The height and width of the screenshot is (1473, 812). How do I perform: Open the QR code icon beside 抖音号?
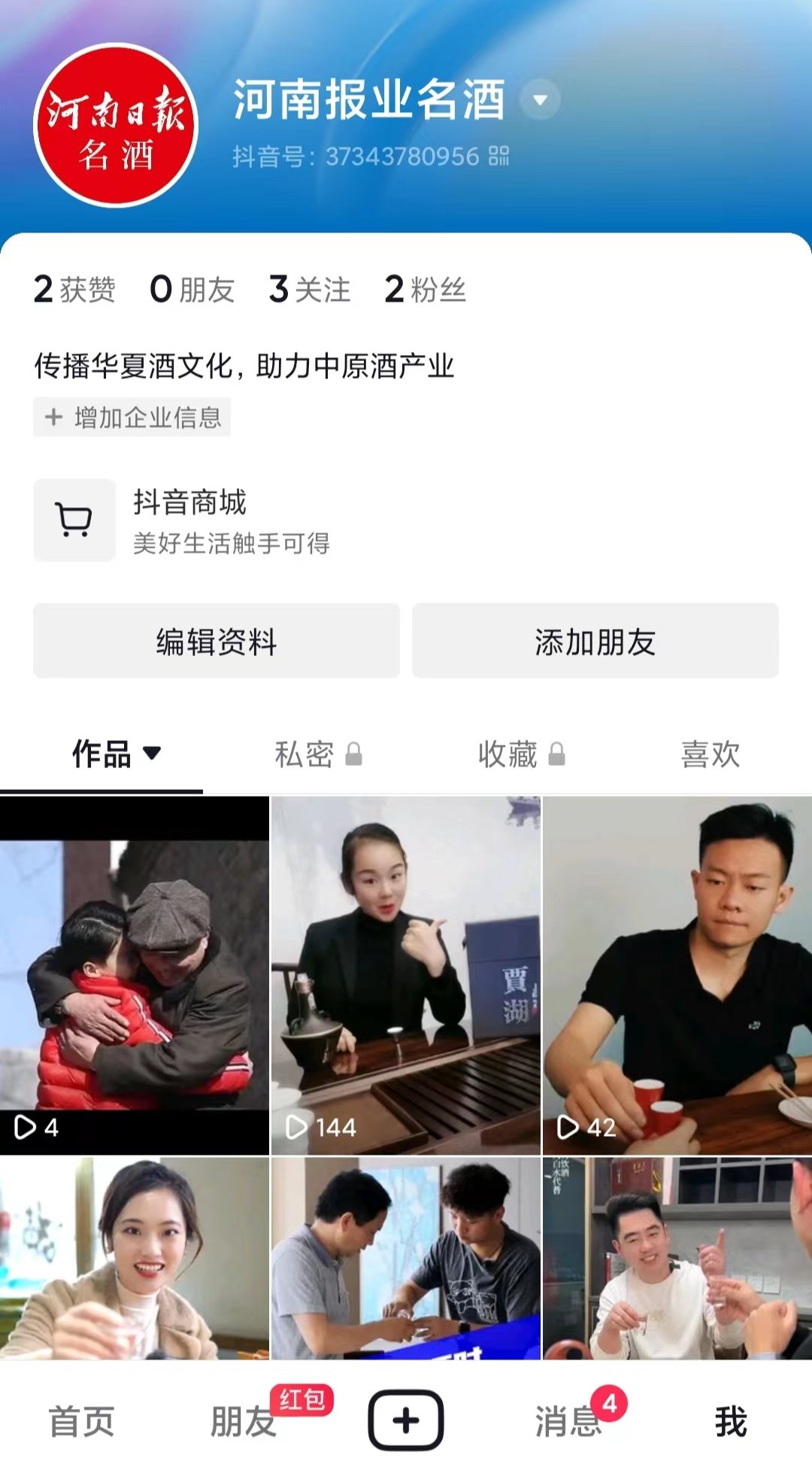(498, 156)
